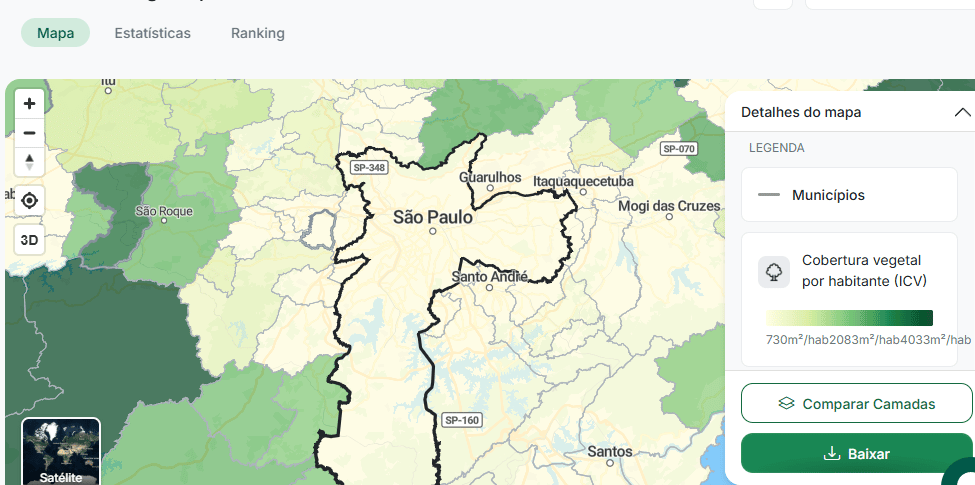The image size is (975, 485).
Task: Reset map bearing to north
Action: pyautogui.click(x=29, y=161)
